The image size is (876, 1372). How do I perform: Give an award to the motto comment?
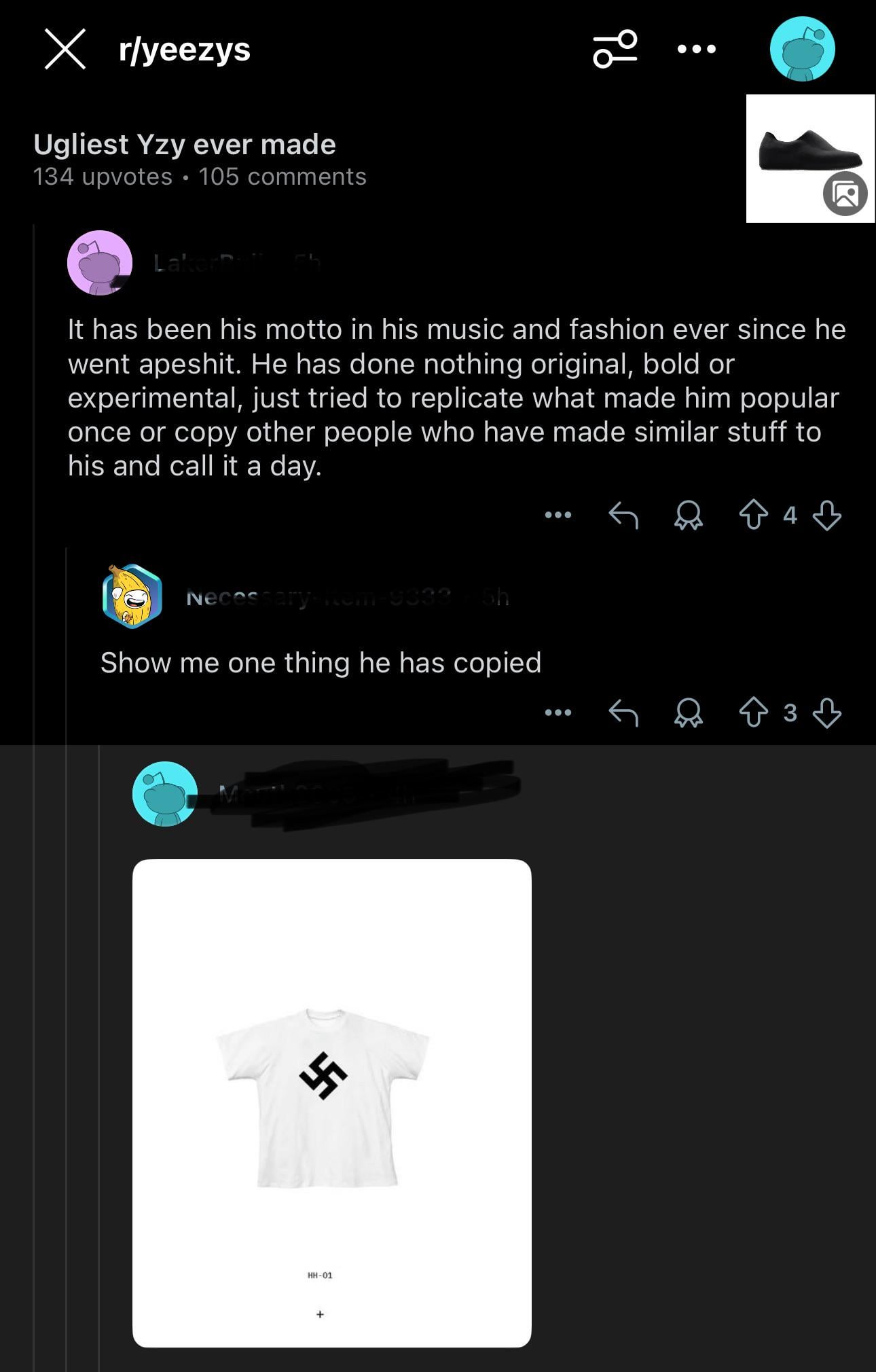689,515
